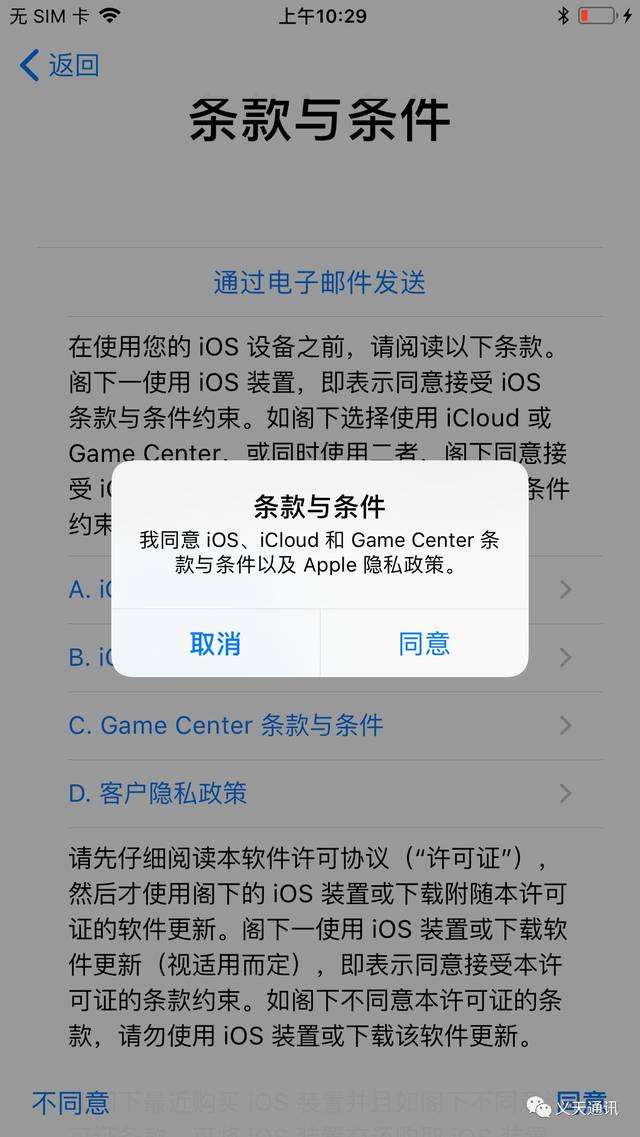Tap 取消 to dismiss the dialog

(215, 643)
